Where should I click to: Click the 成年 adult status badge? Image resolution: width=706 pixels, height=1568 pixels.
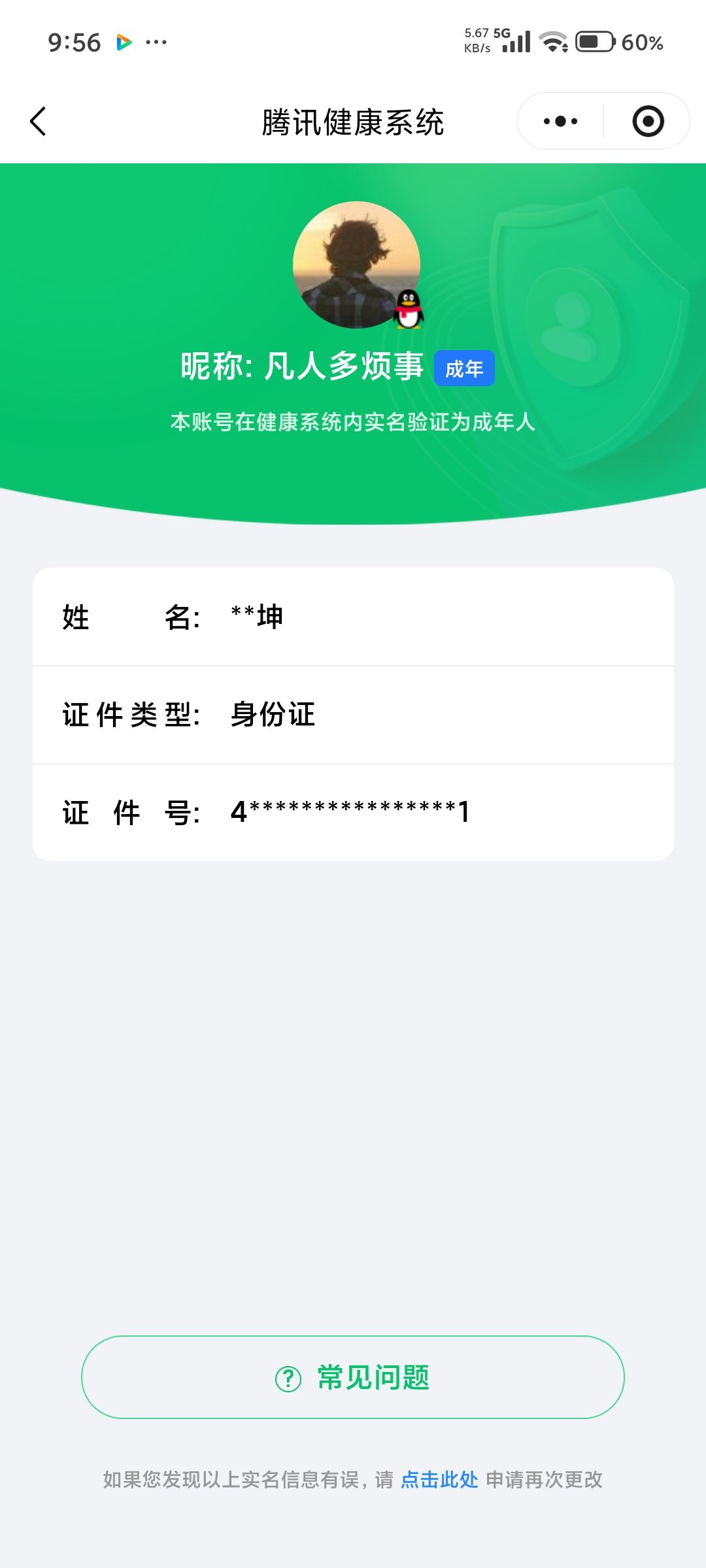click(x=464, y=369)
